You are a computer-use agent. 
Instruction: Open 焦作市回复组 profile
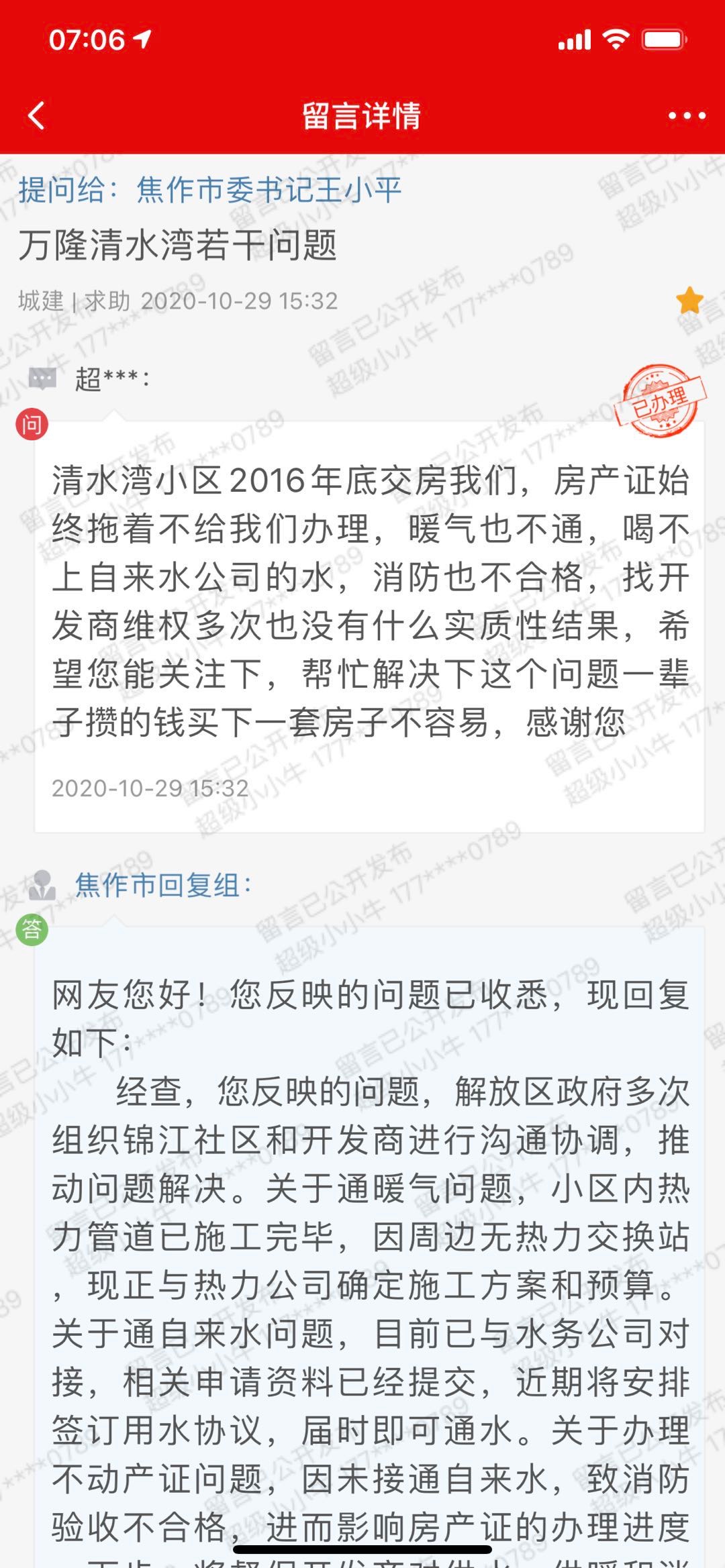tap(162, 885)
